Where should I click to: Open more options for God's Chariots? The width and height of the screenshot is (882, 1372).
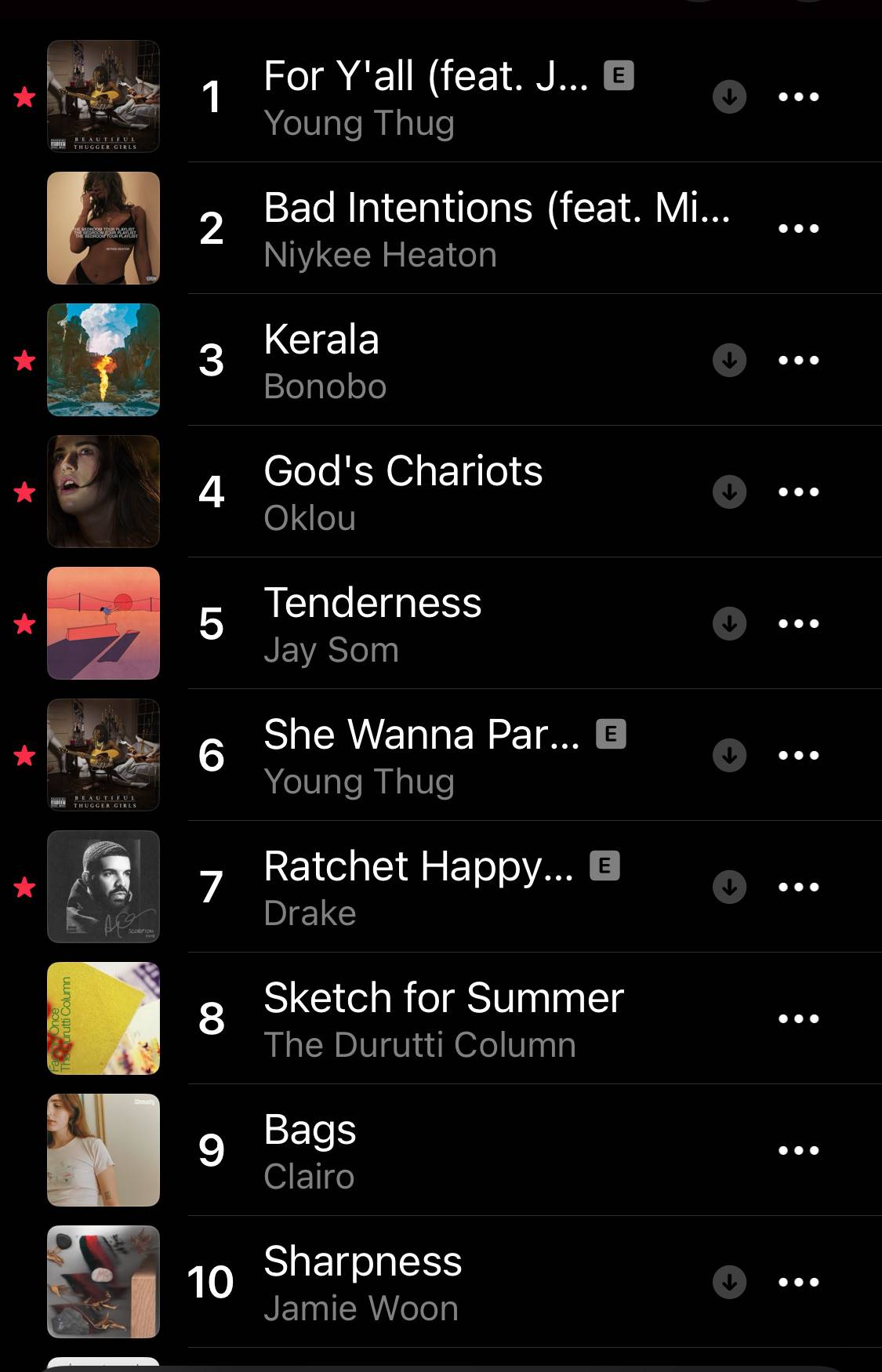[798, 492]
